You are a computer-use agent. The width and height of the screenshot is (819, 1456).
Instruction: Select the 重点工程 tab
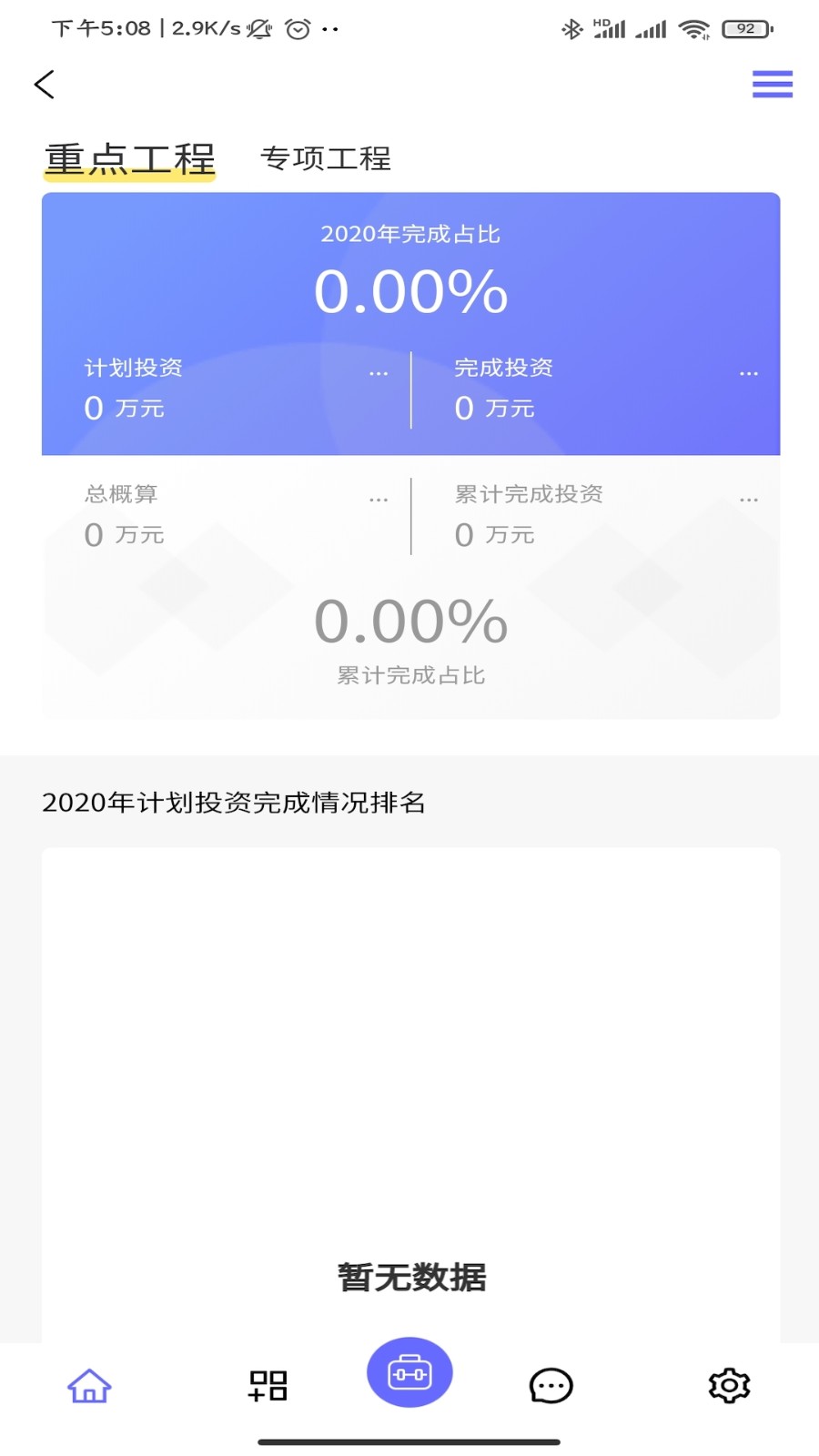[129, 158]
